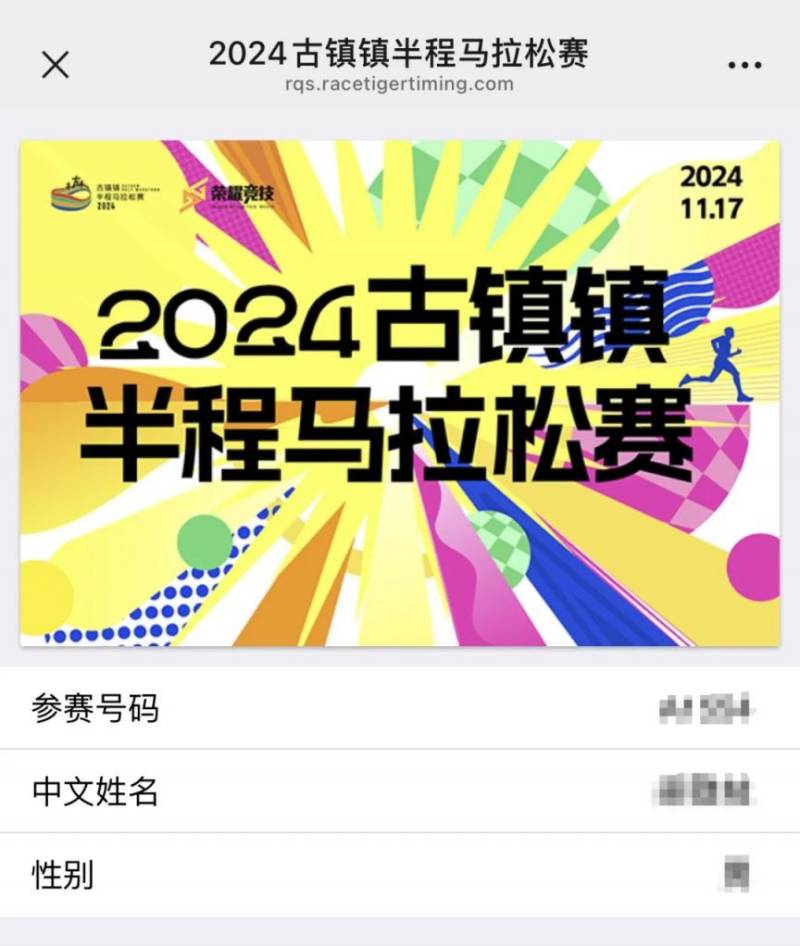The image size is (800, 946).
Task: Click the rqs.racetigertiming.com URL text
Action: click(x=400, y=86)
